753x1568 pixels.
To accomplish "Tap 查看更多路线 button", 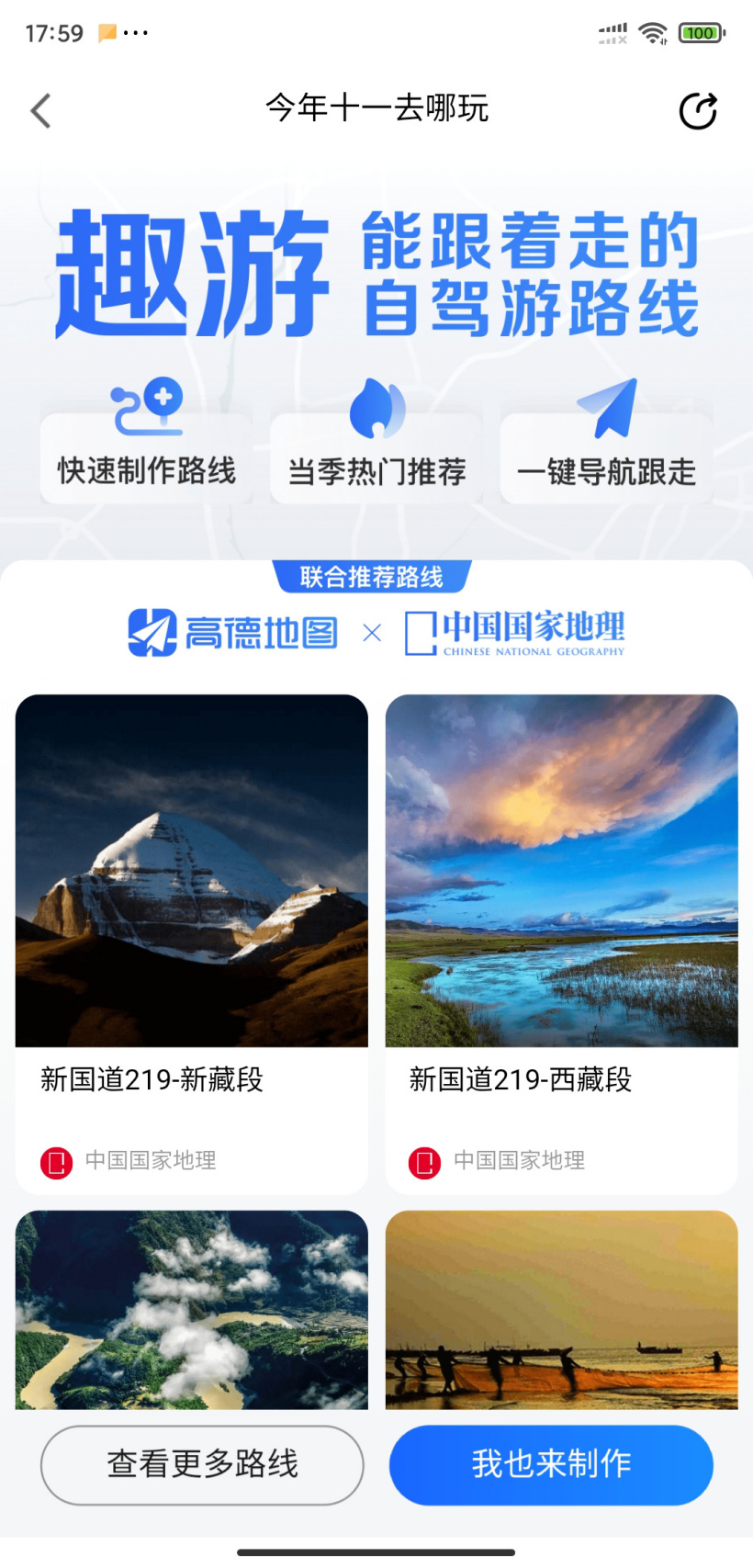I will [202, 1464].
